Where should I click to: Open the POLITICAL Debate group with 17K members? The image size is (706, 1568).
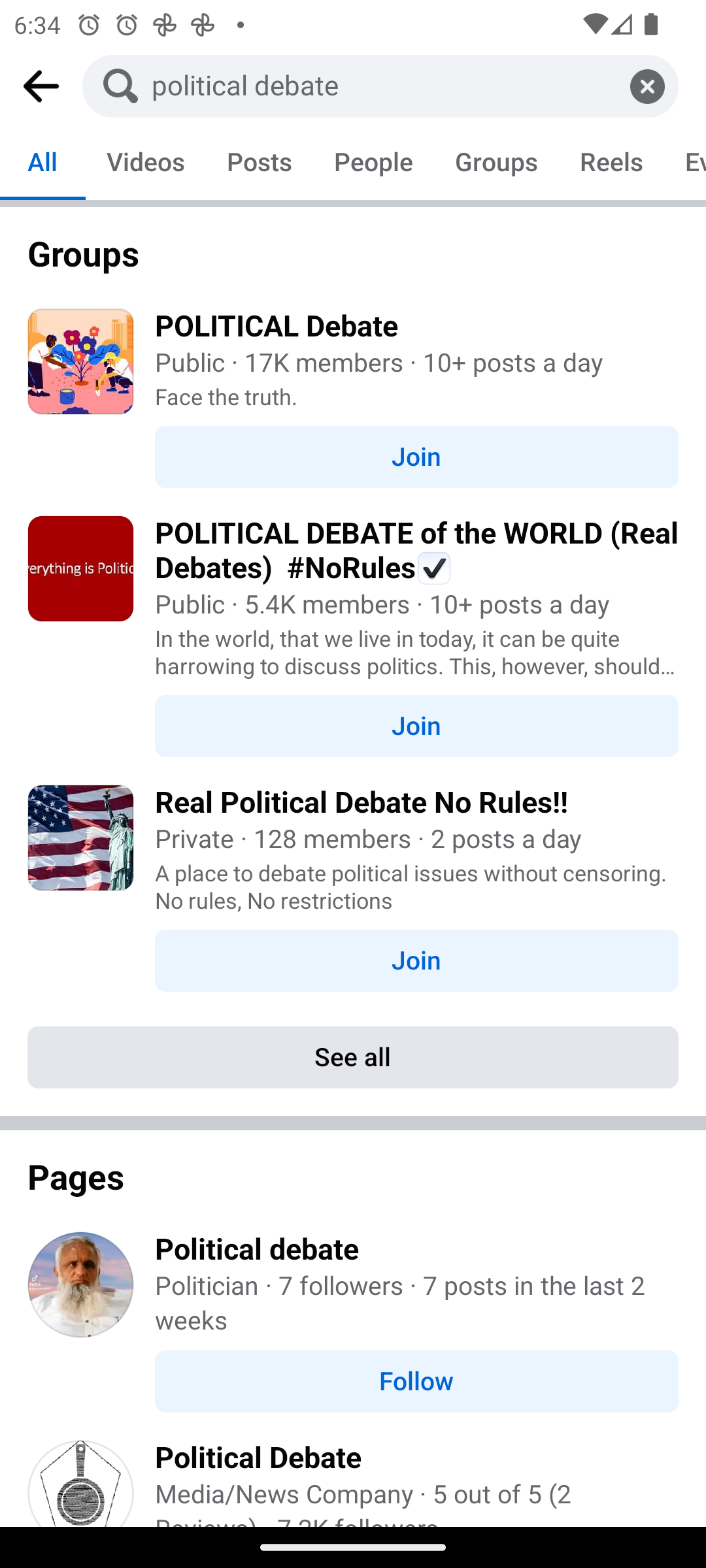(x=276, y=326)
